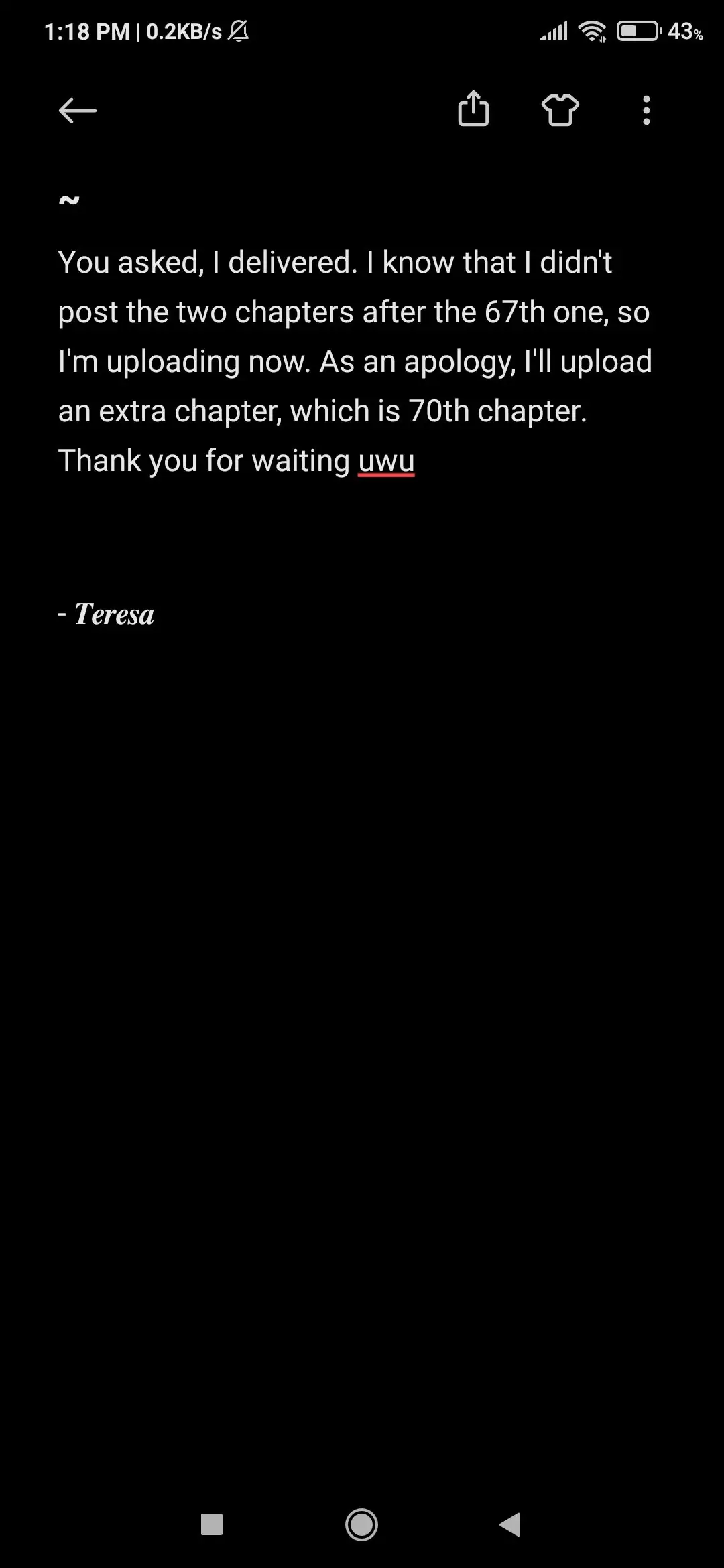This screenshot has width=724, height=1568.
Task: Tap the system back triangle button
Action: click(x=510, y=1524)
